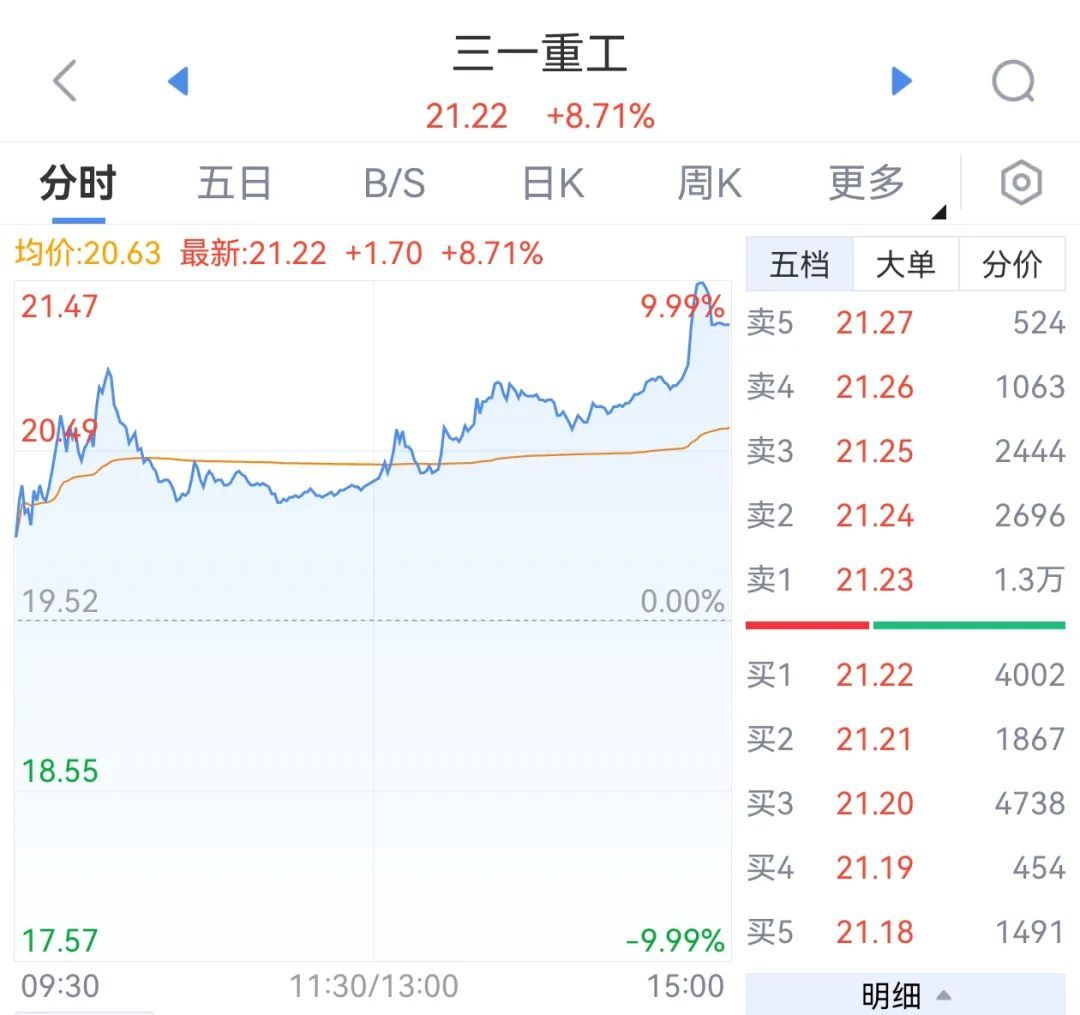Switch to the next stock

pyautogui.click(x=901, y=81)
